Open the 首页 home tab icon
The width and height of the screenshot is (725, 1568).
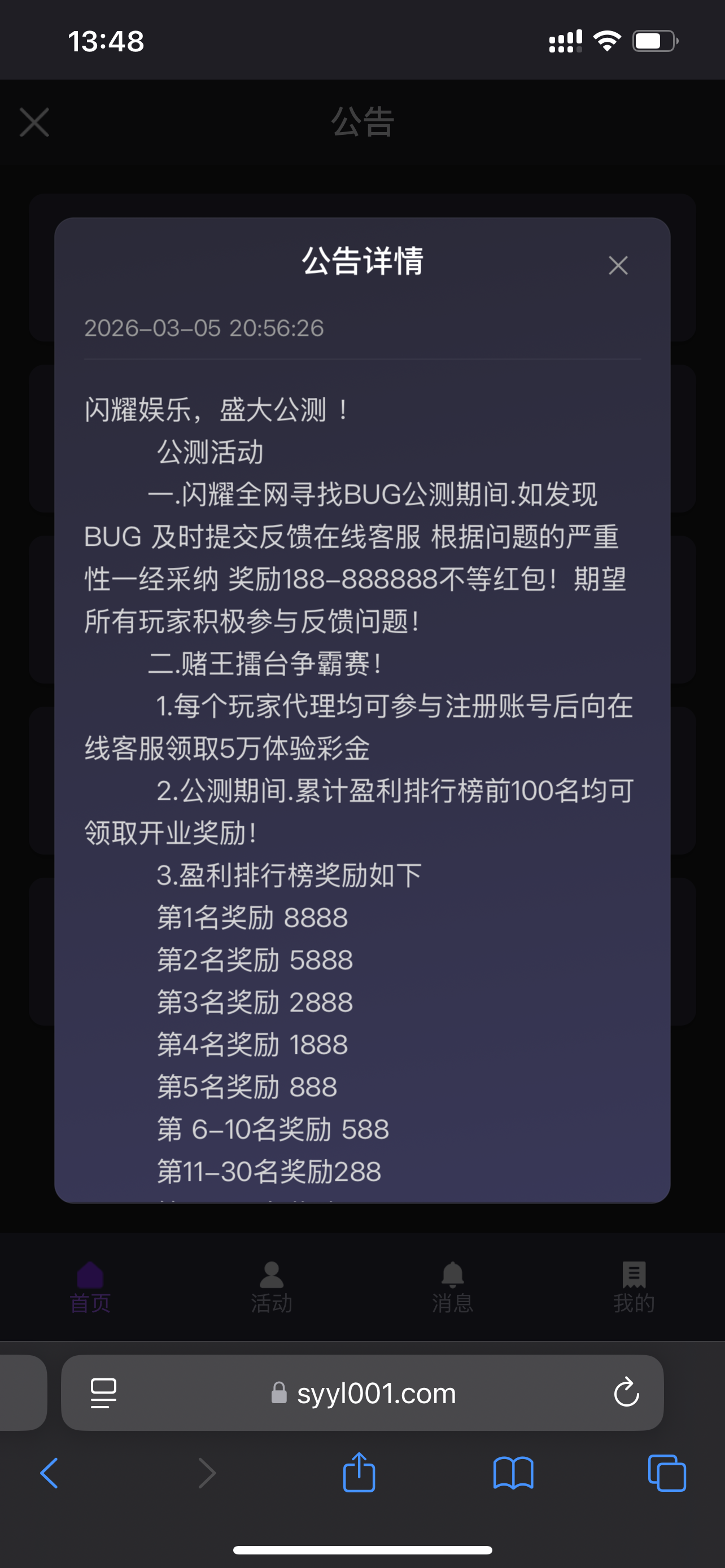point(89,1274)
